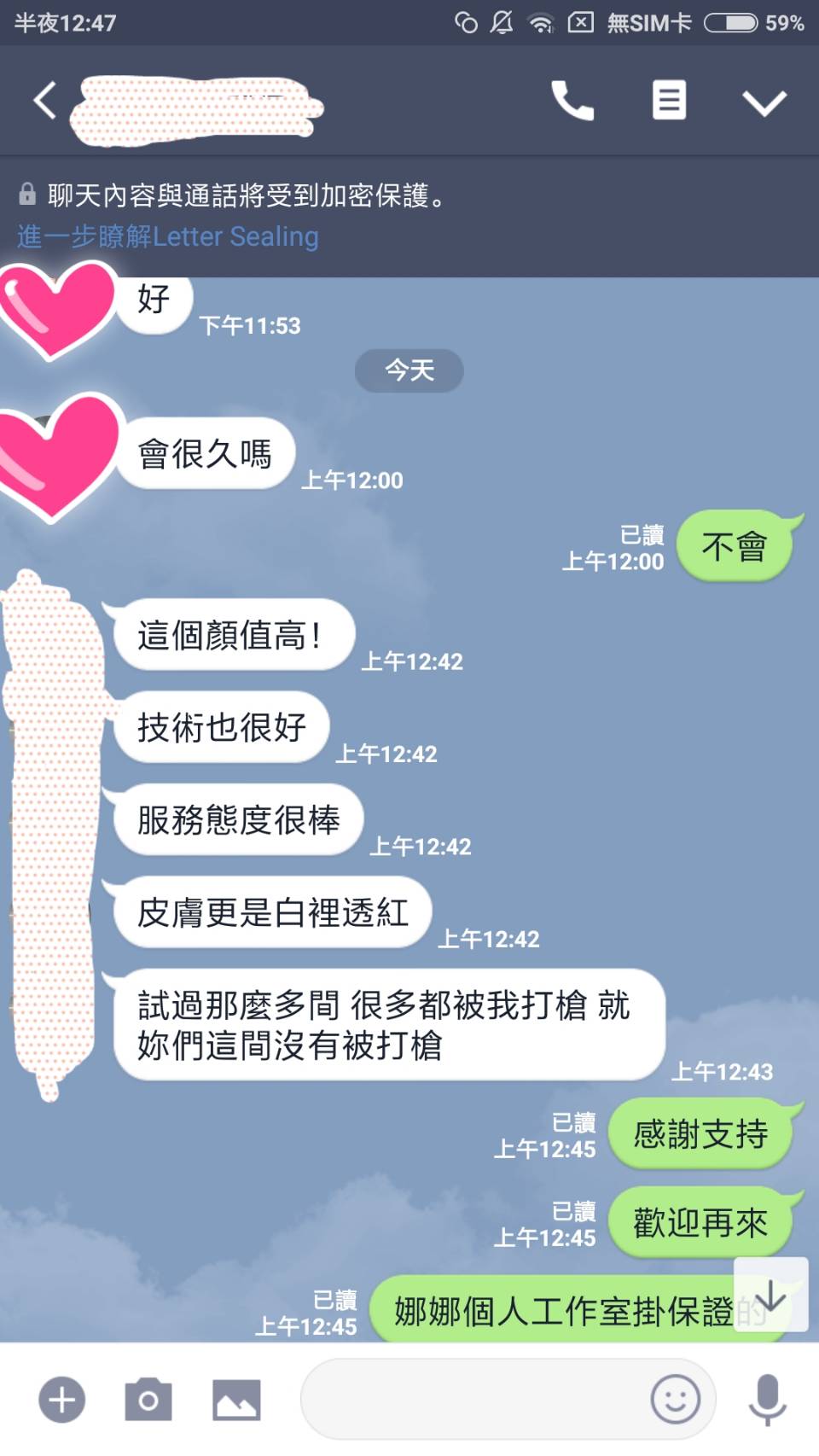Expand the chat options dropdown arrow
The height and width of the screenshot is (1456, 819).
[x=764, y=102]
